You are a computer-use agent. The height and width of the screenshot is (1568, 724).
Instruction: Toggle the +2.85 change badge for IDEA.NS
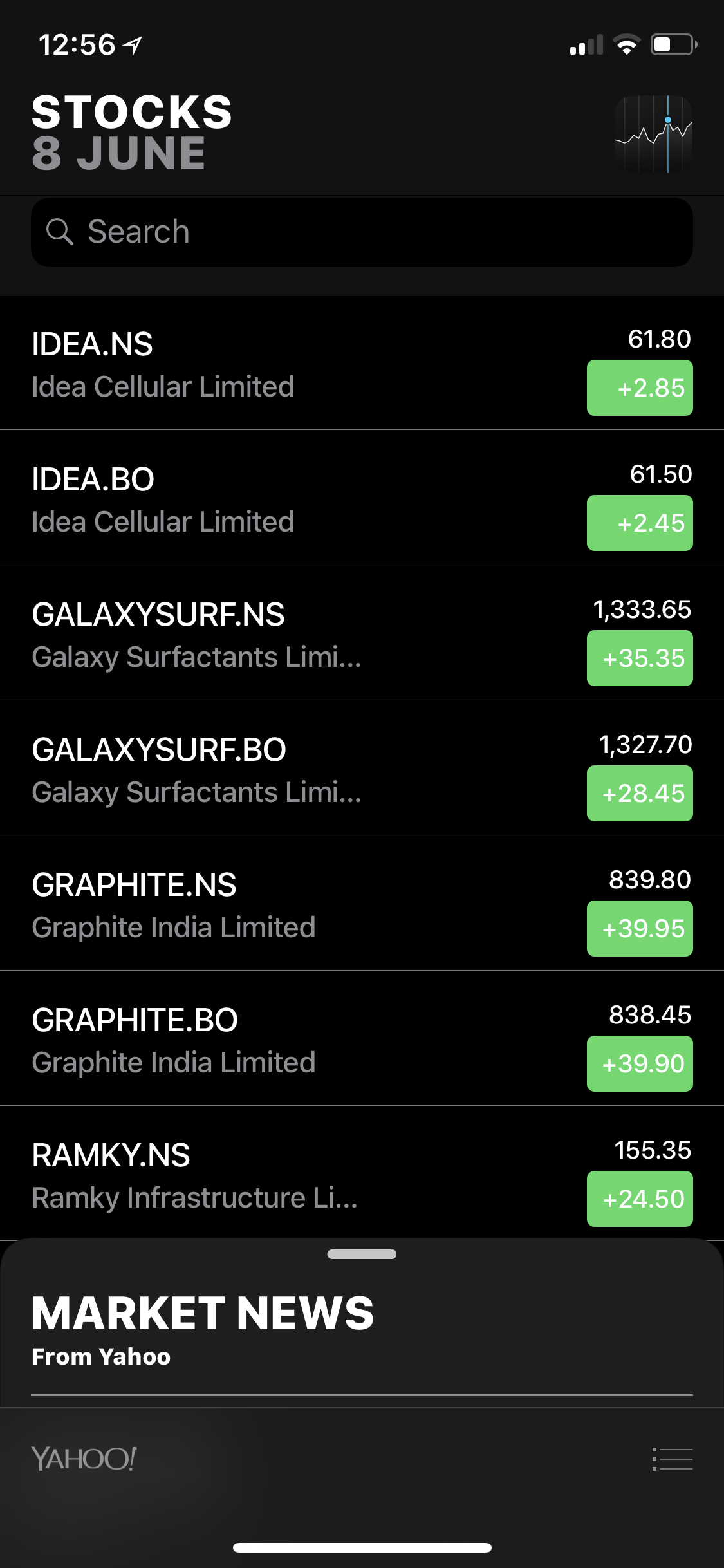point(640,387)
